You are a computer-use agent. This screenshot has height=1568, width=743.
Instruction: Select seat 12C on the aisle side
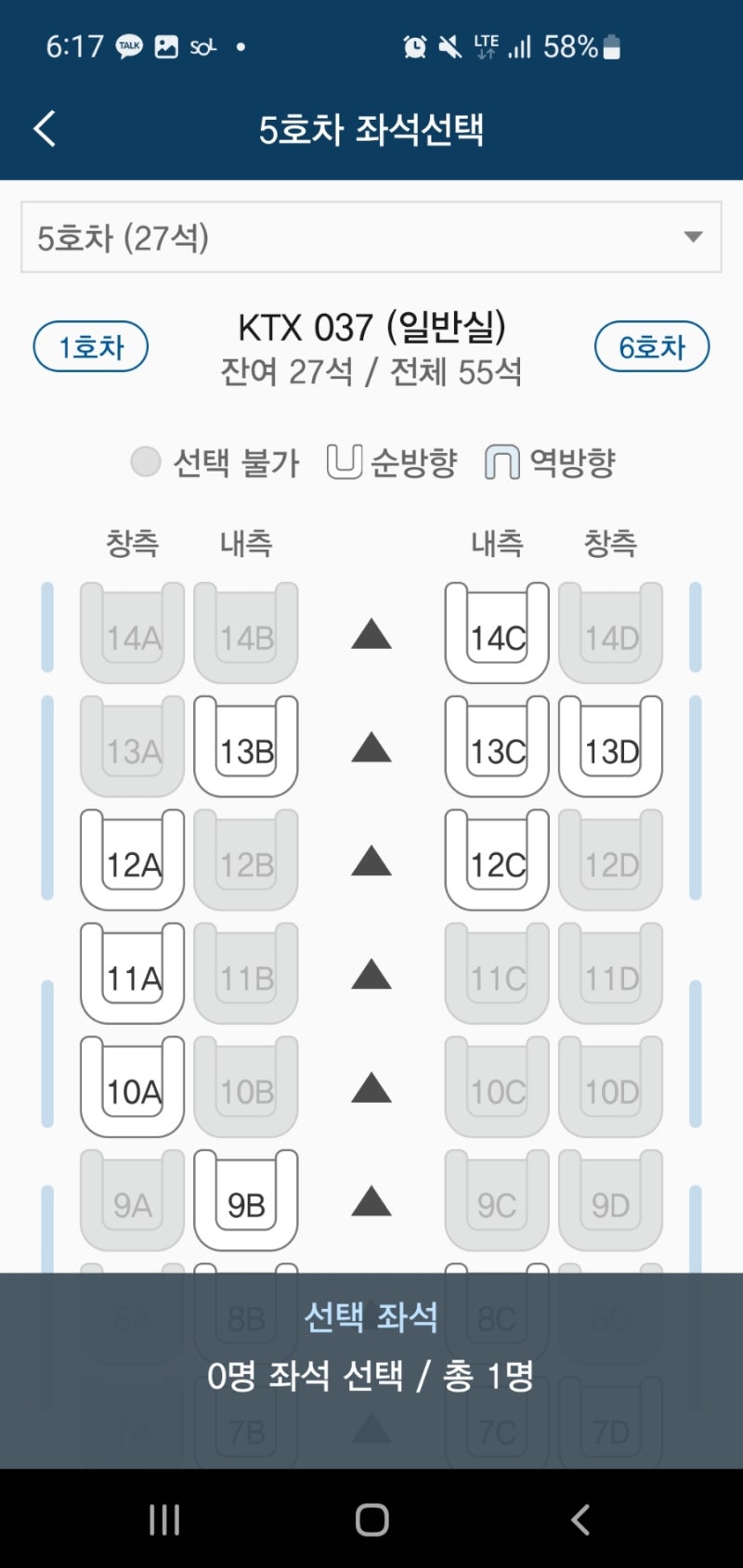(x=495, y=862)
